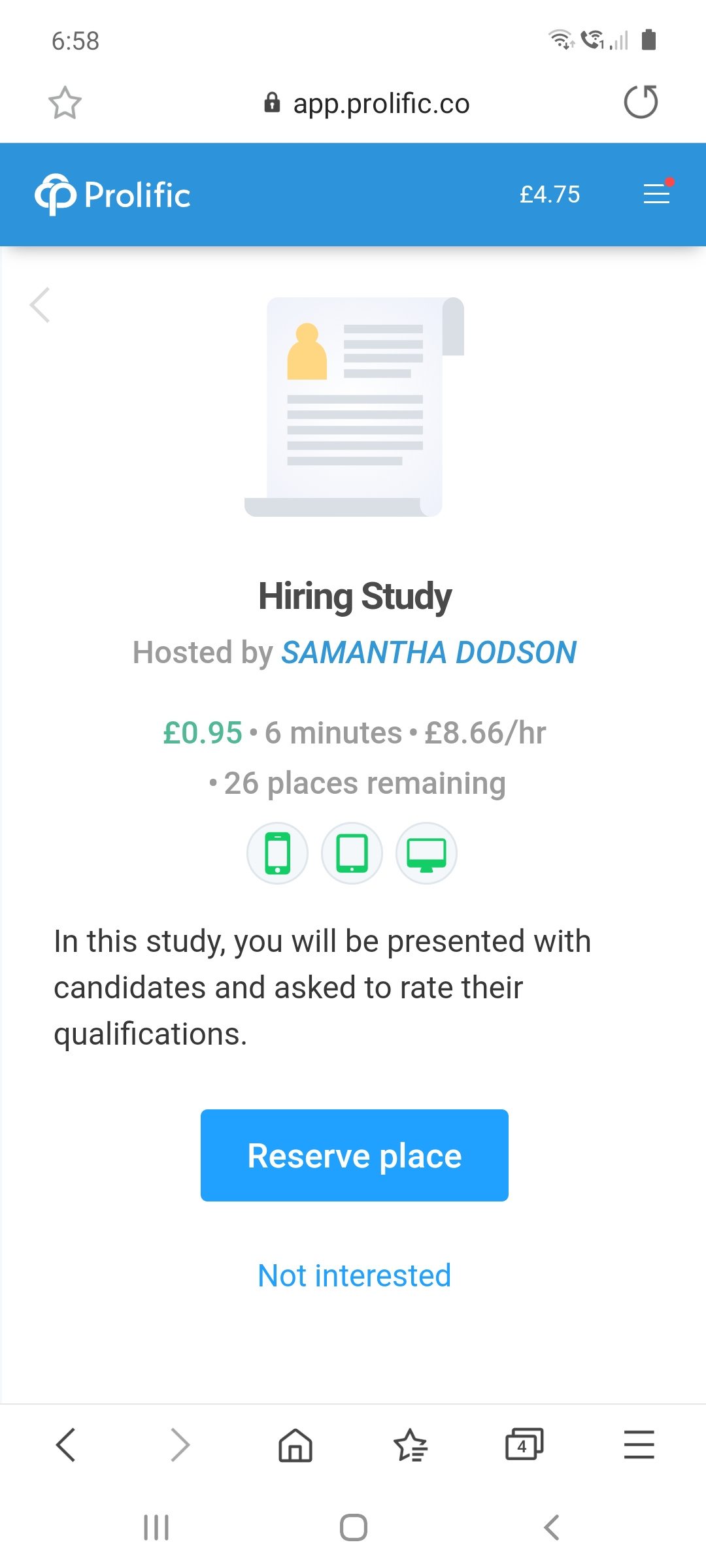Viewport: 706px width, 1568px height.
Task: Go forward in browser history
Action: 180,1445
